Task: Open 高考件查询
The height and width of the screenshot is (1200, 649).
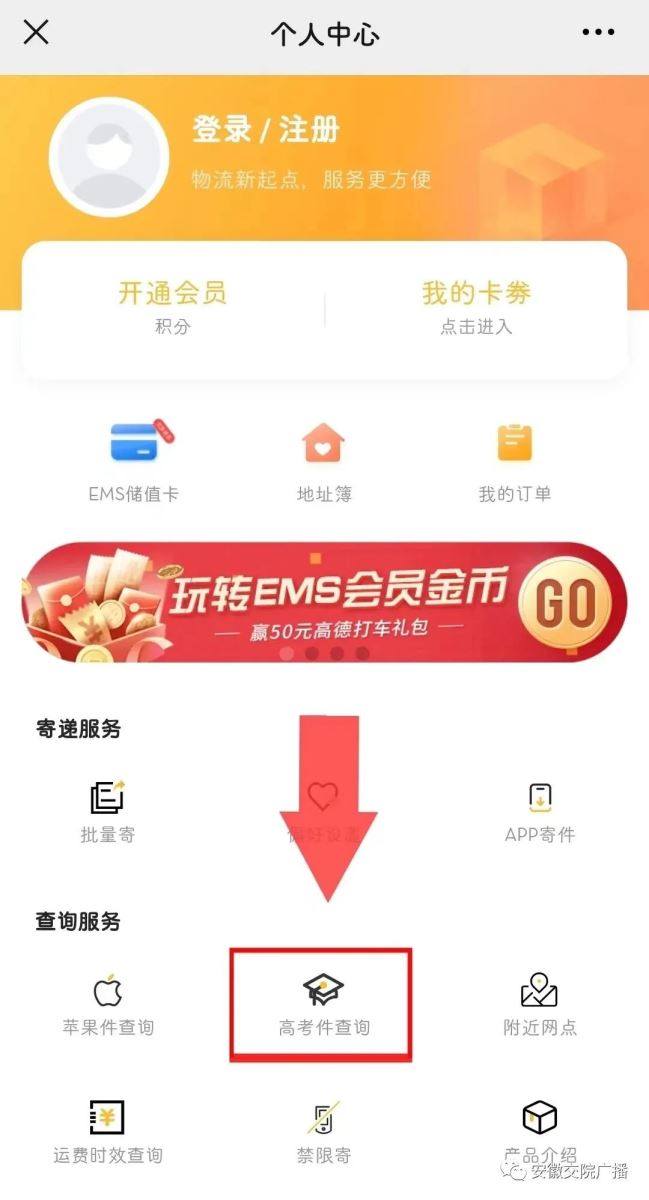Action: pyautogui.click(x=323, y=1005)
